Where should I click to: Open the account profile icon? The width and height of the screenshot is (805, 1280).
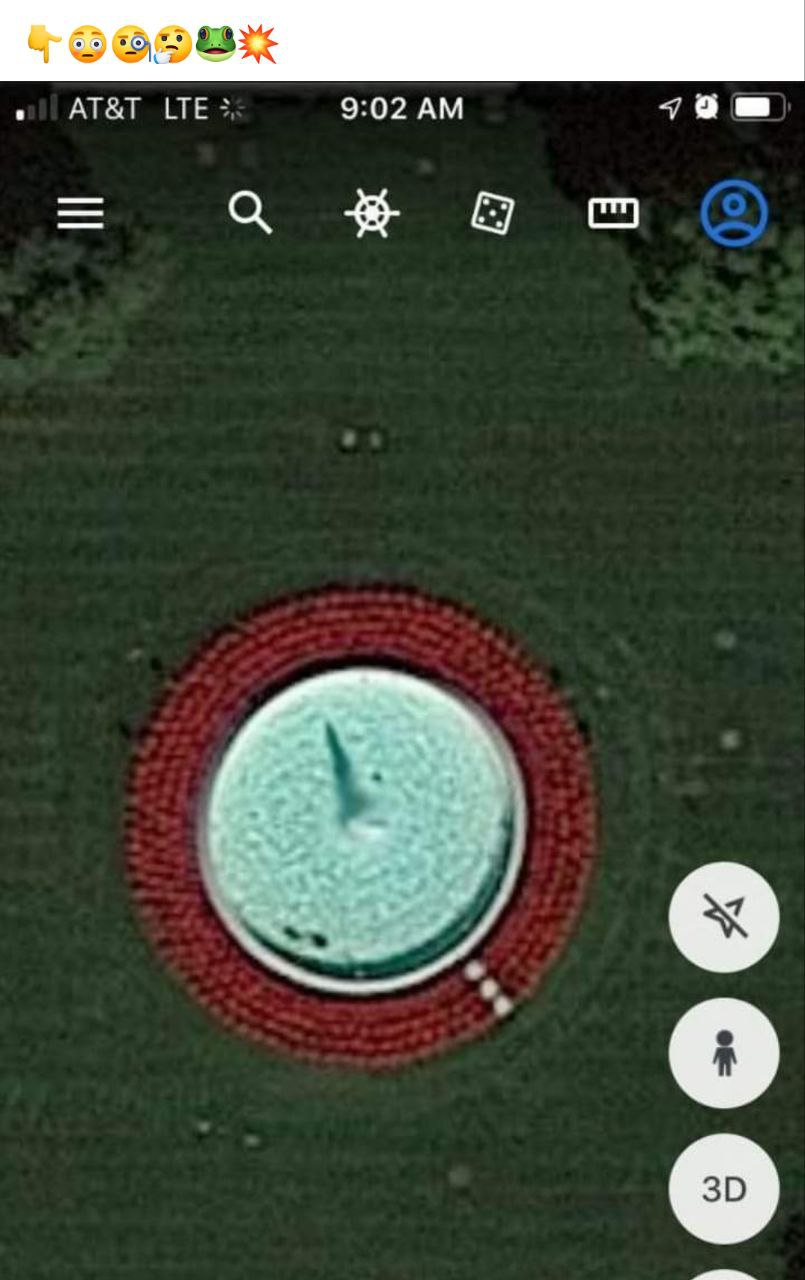(x=734, y=213)
